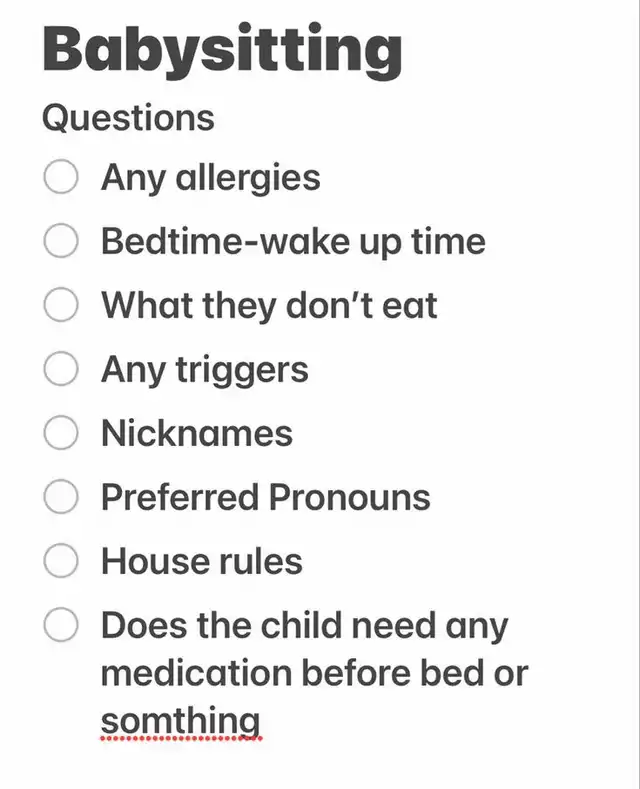Check off House rules
Viewport: 640px width, 789px height.
[x=61, y=561]
